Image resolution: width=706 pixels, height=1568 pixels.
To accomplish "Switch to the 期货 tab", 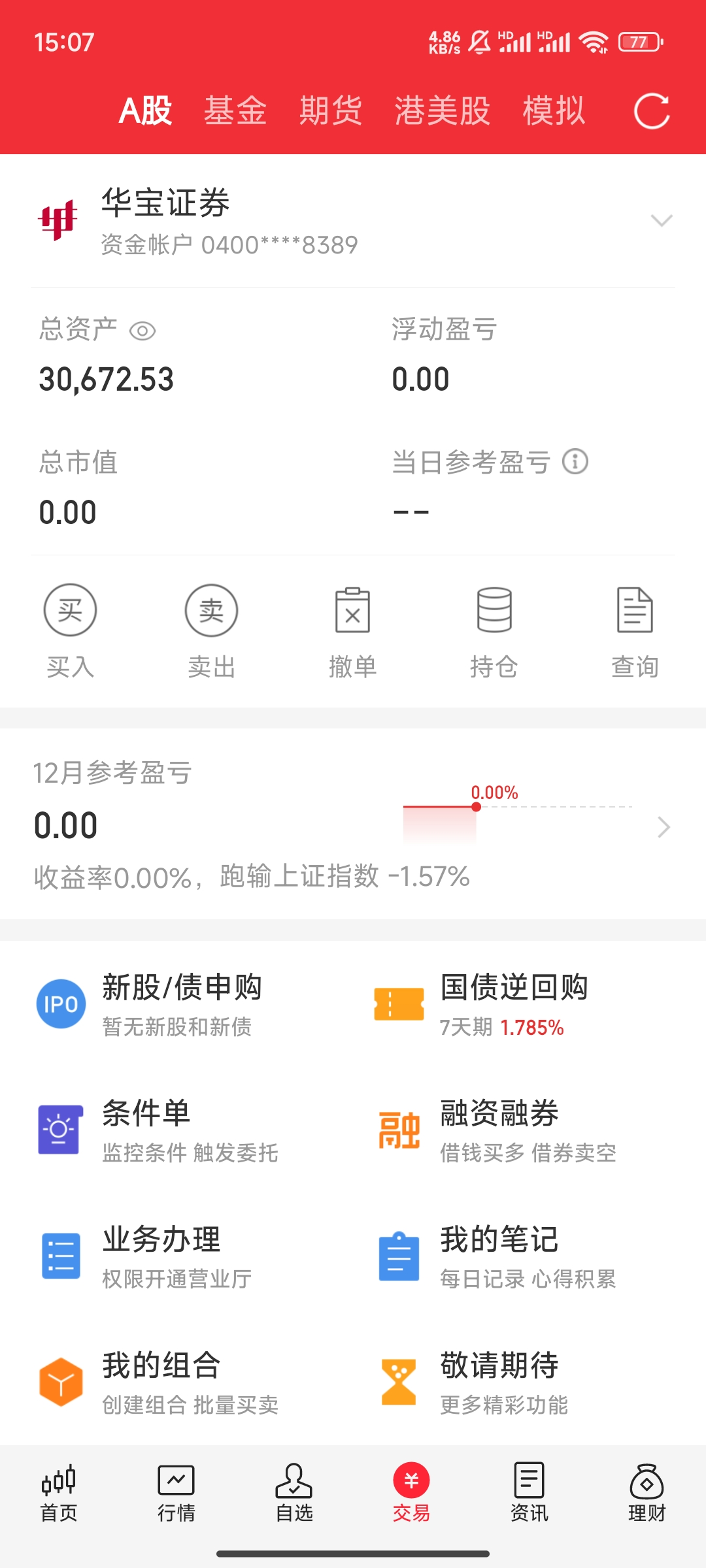I will pos(331,110).
